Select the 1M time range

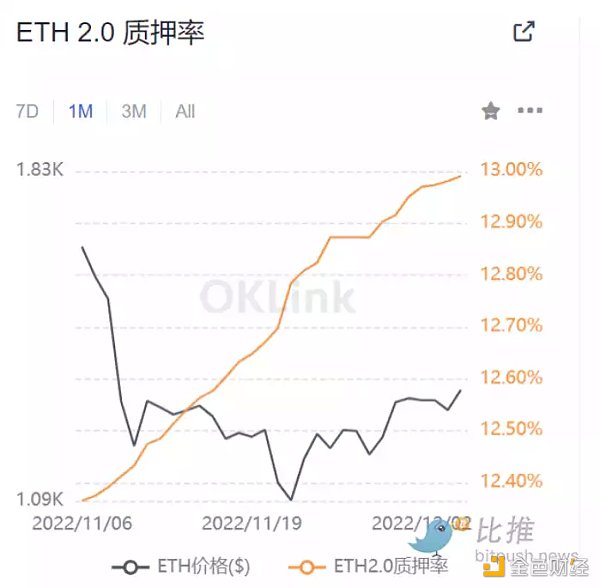(x=80, y=111)
